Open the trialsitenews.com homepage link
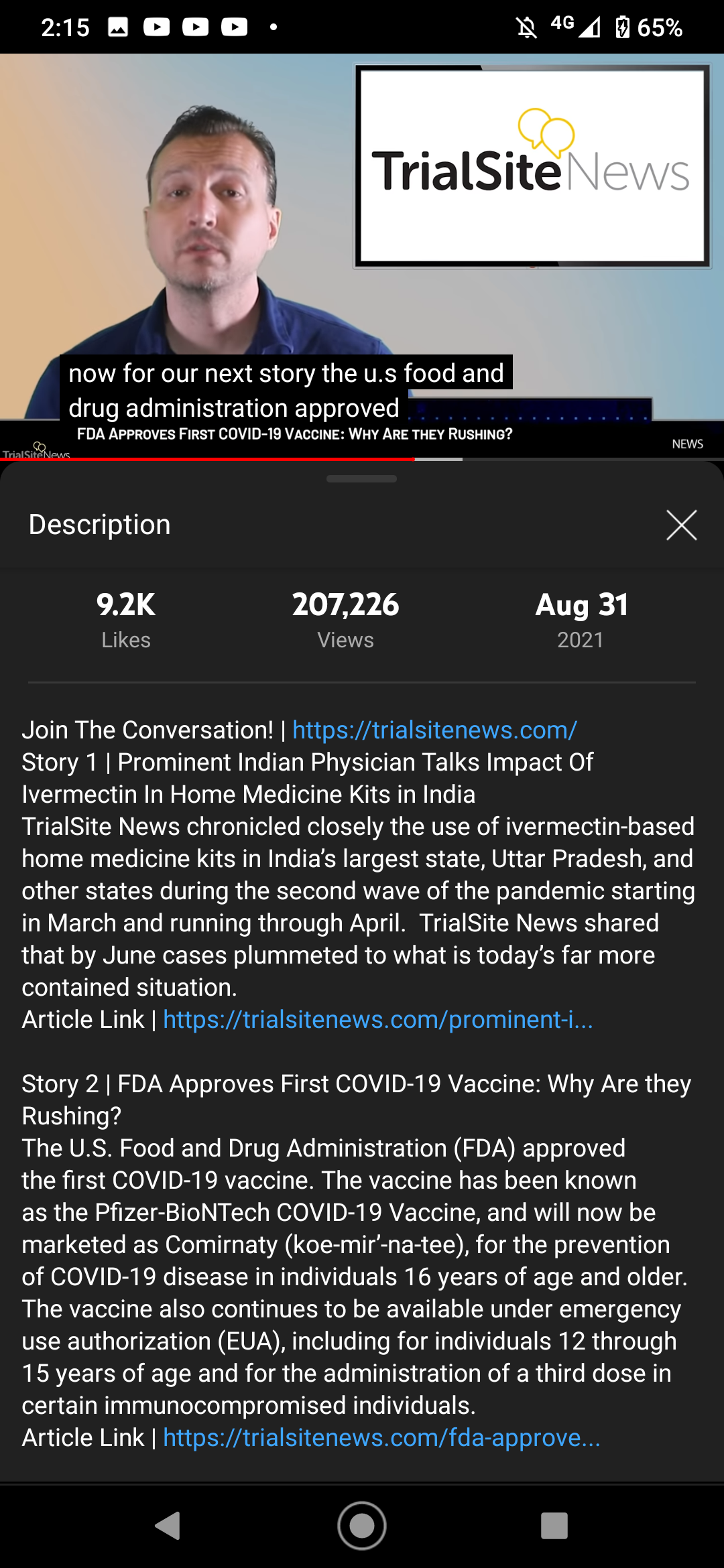This screenshot has width=724, height=1568. coord(434,730)
